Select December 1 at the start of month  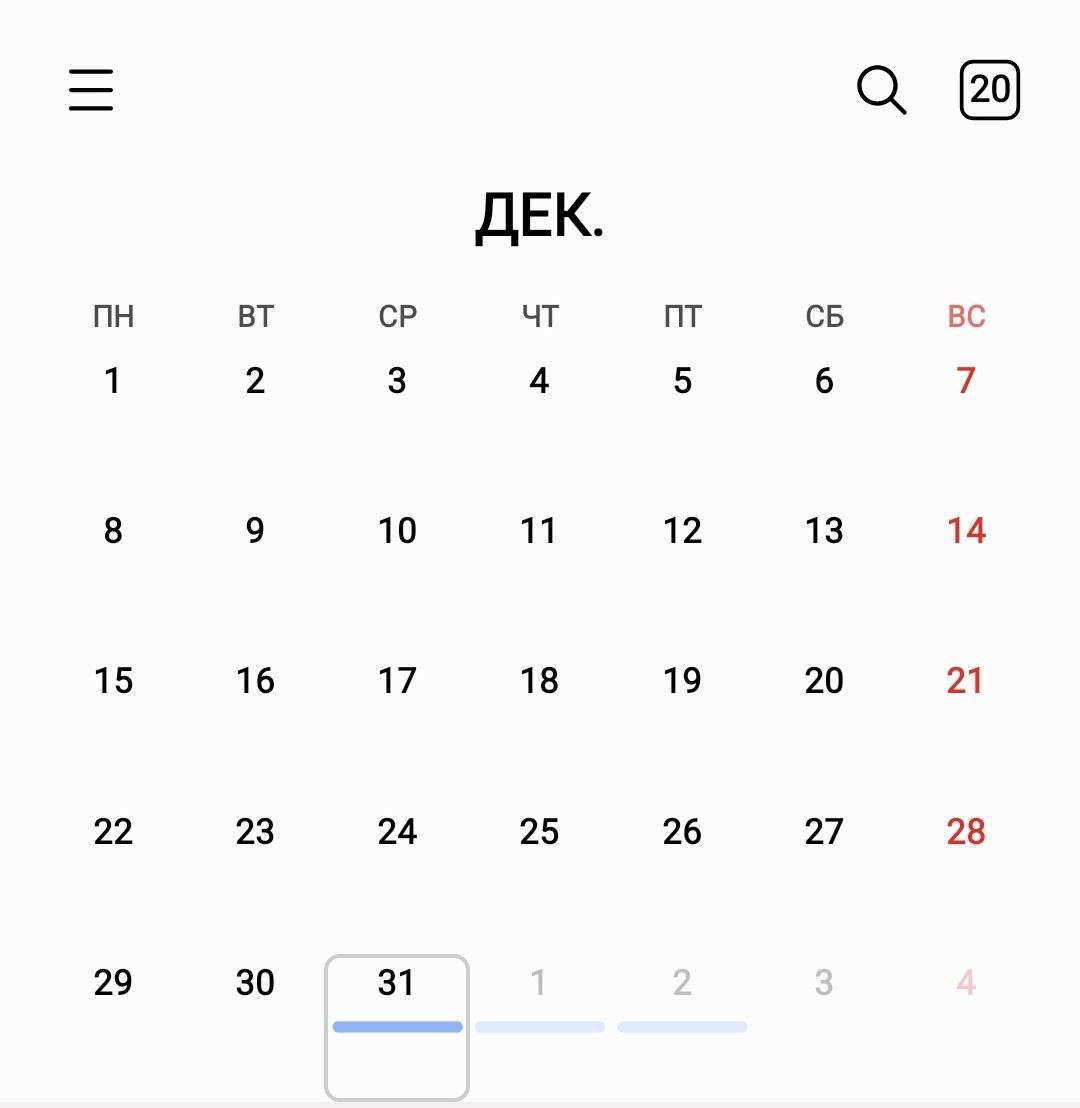[x=113, y=380]
